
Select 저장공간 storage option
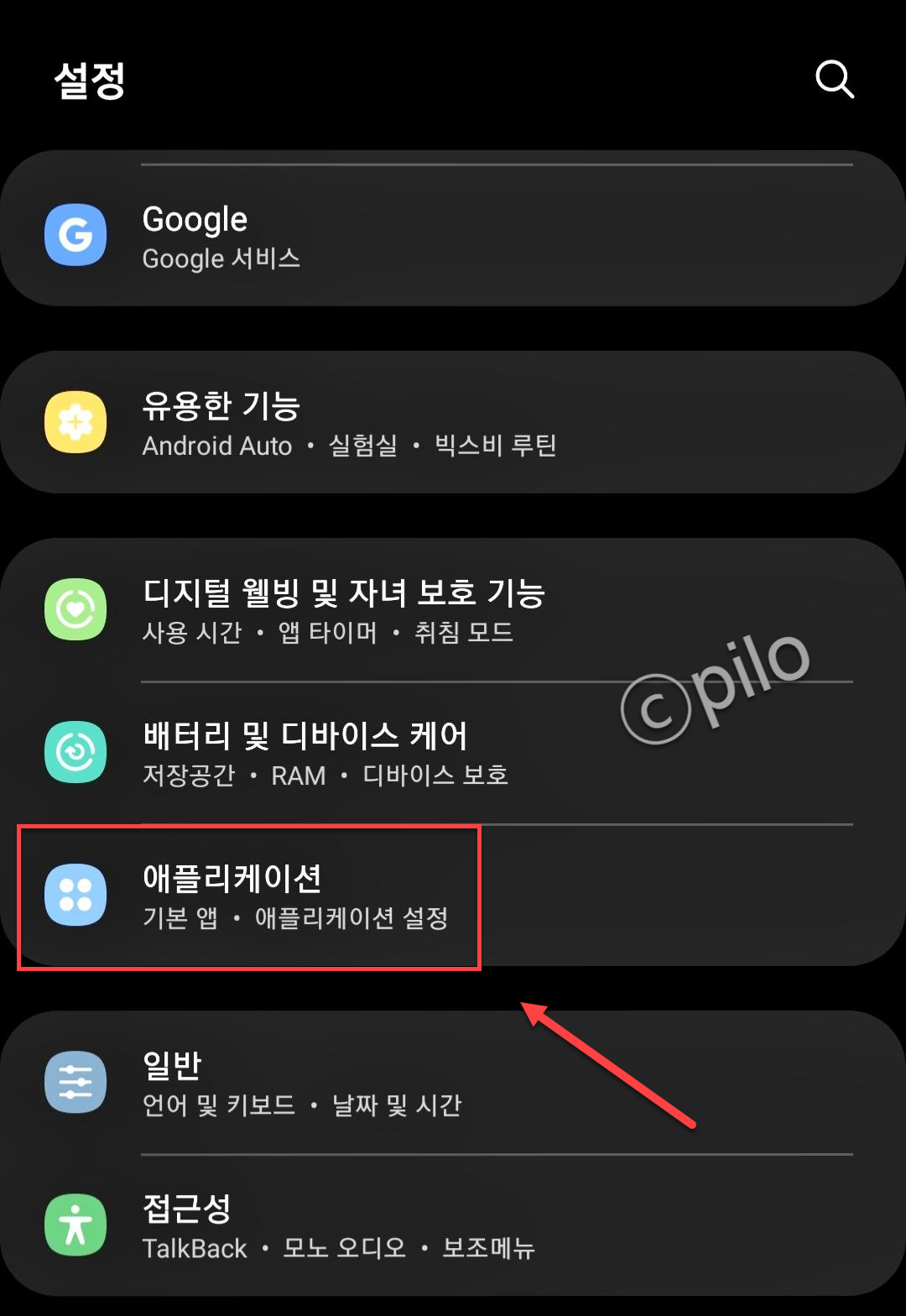[185, 775]
